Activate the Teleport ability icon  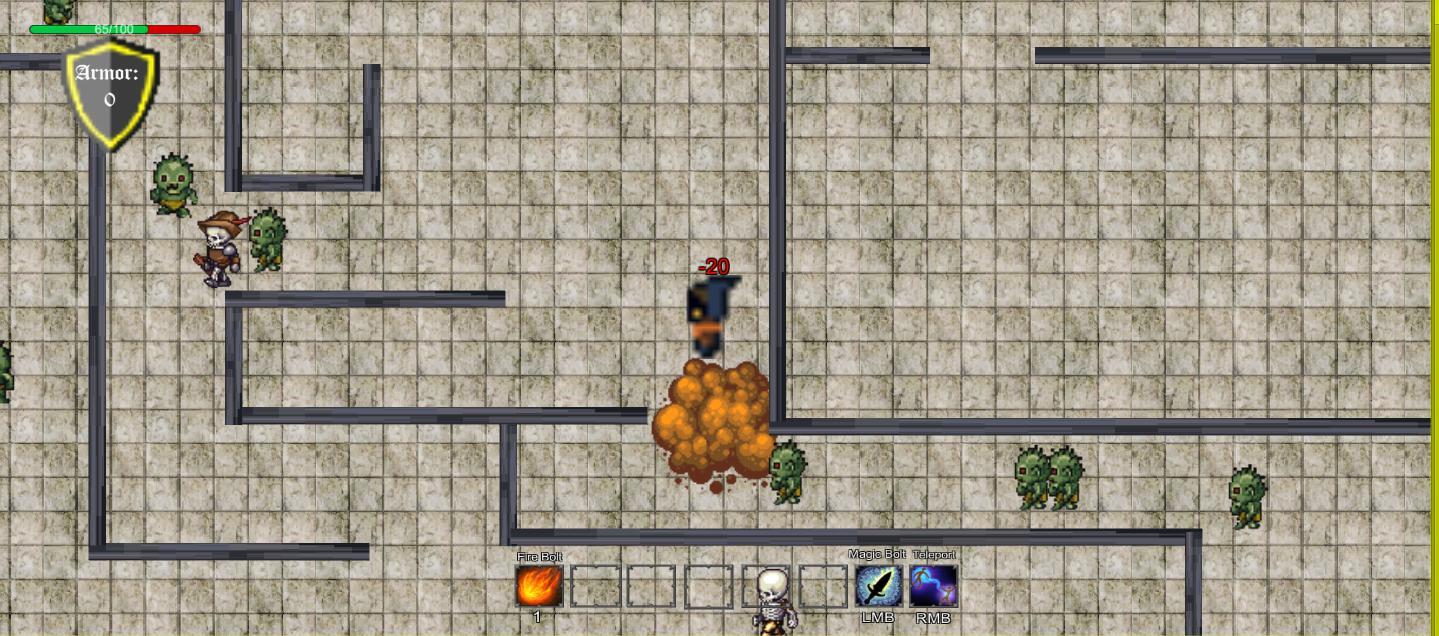point(933,586)
